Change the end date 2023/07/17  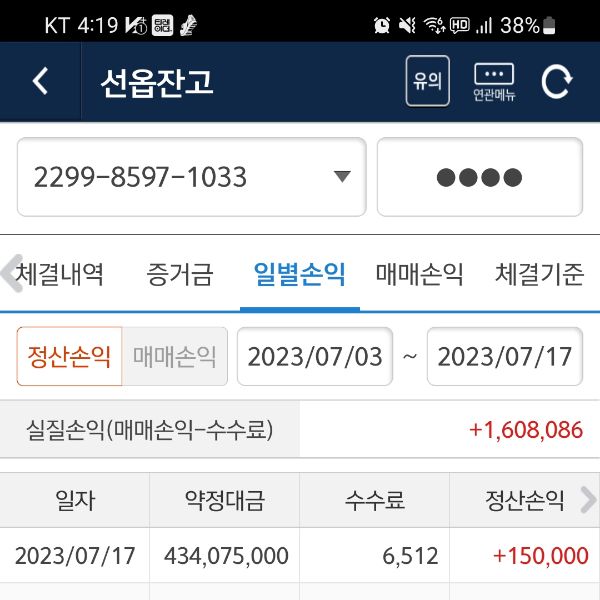pos(505,356)
